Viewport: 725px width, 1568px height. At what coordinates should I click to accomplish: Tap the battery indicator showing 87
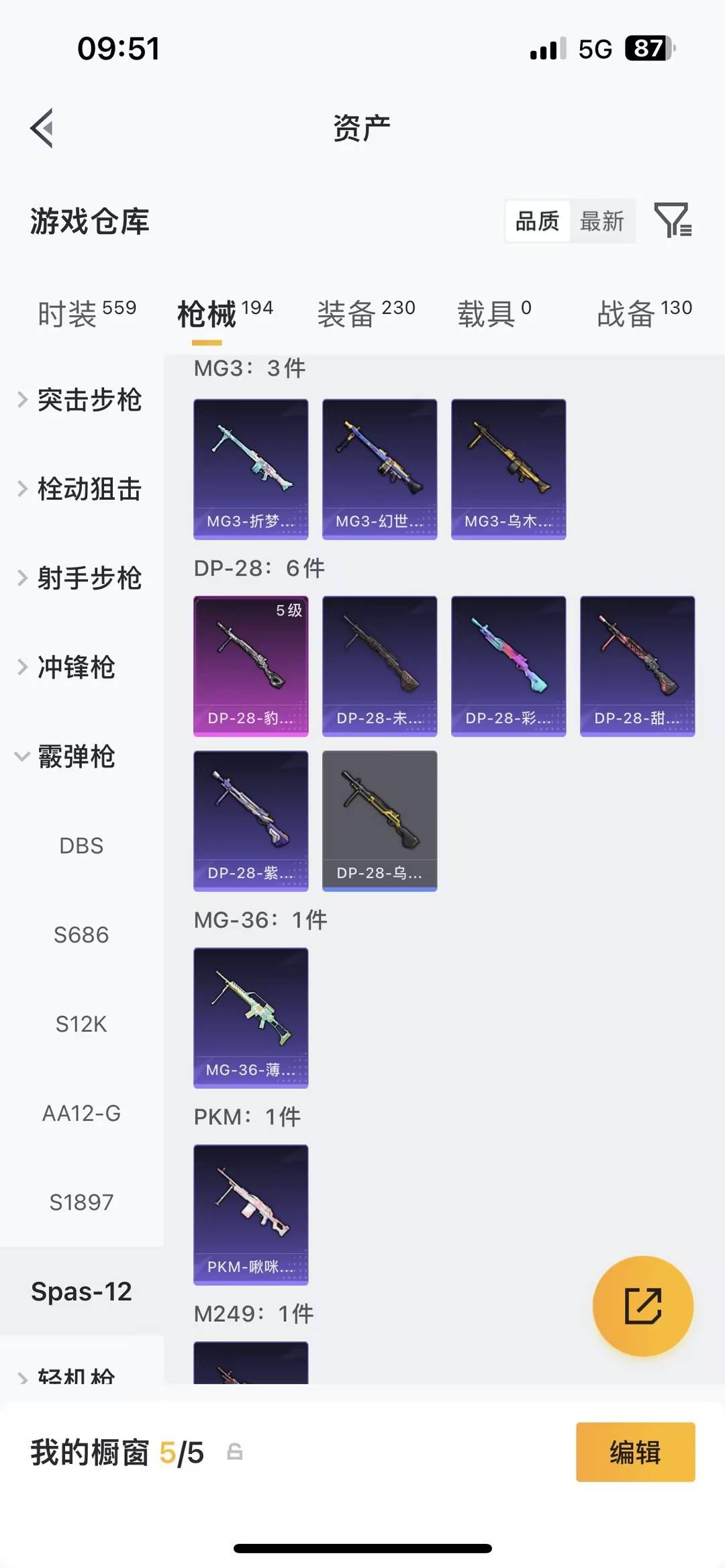pos(646,48)
